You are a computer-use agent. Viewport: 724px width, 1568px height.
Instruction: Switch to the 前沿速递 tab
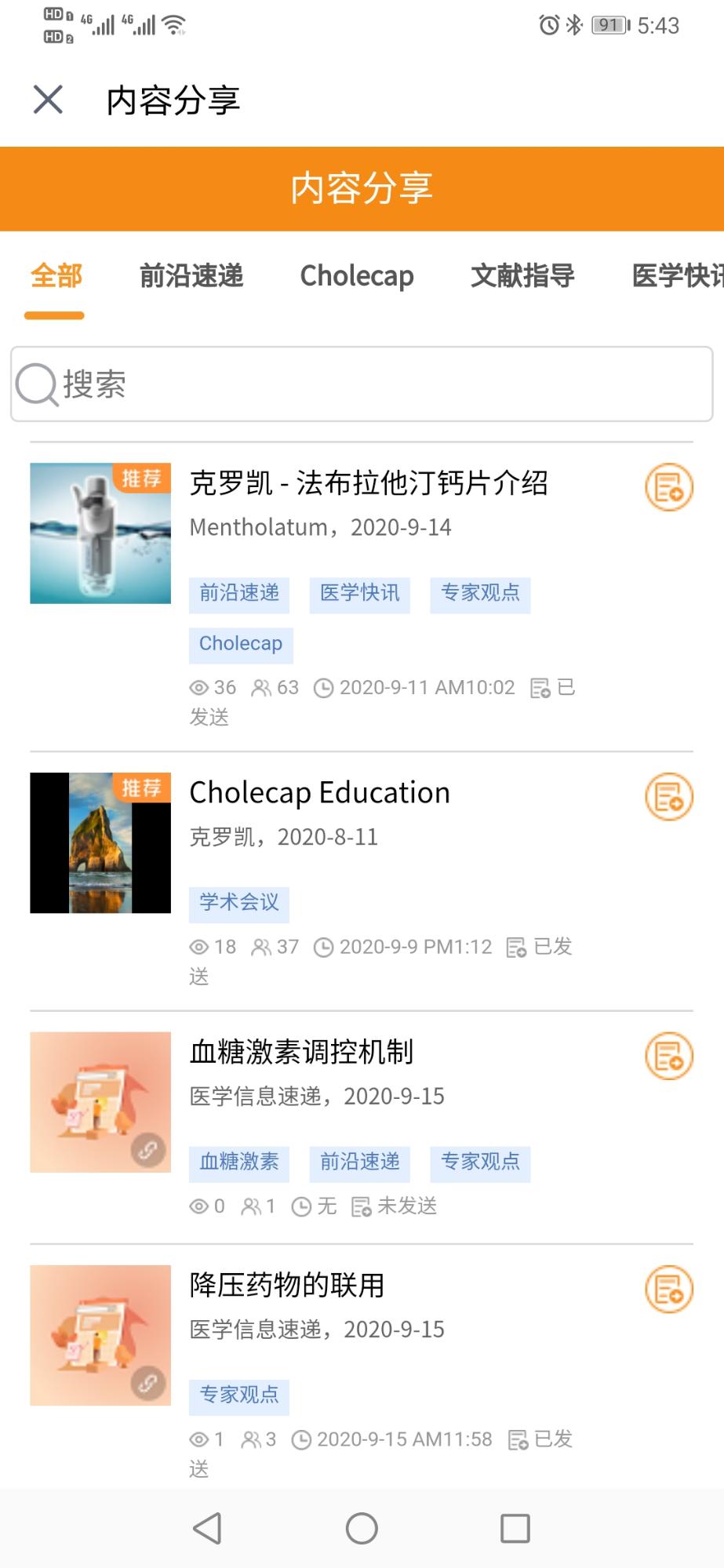point(191,276)
